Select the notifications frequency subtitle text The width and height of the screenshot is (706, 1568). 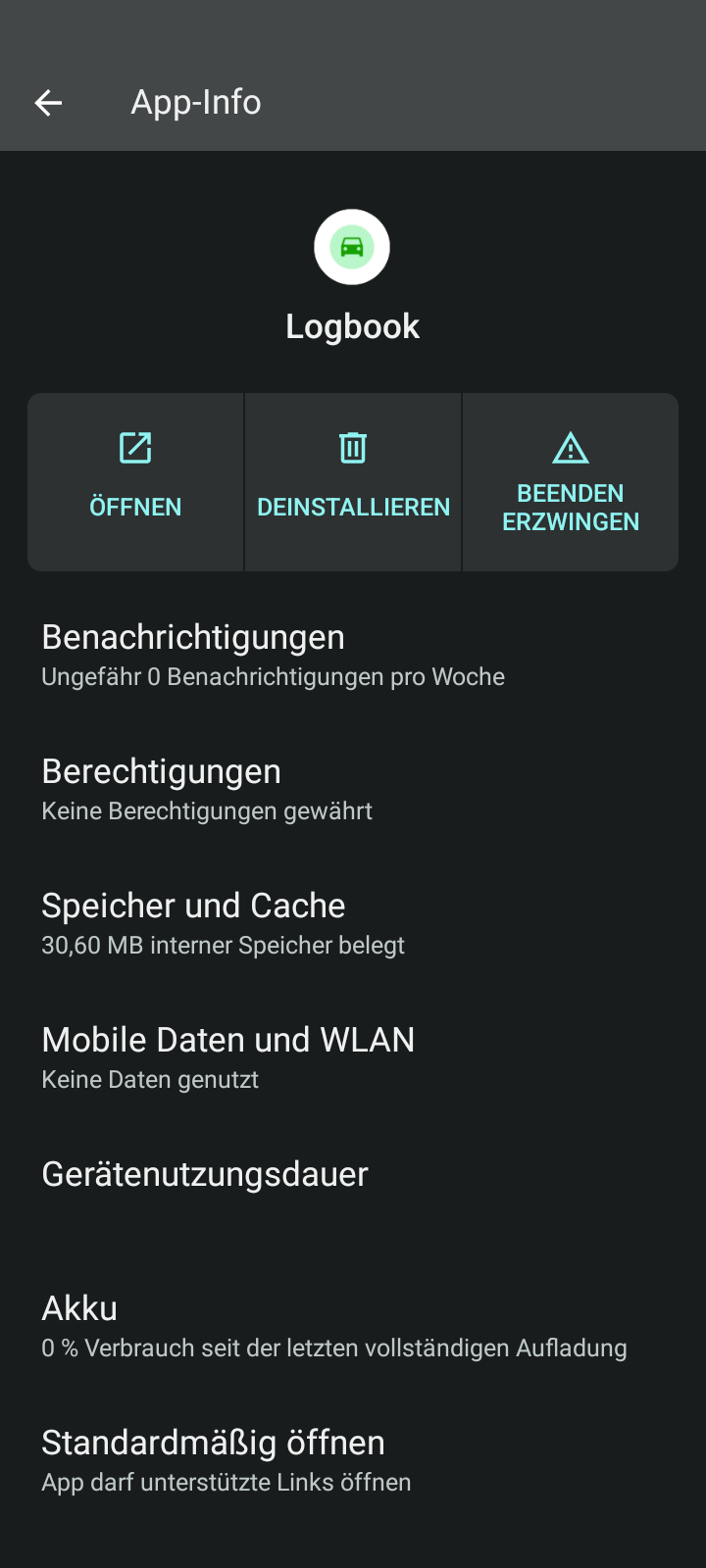tap(273, 676)
